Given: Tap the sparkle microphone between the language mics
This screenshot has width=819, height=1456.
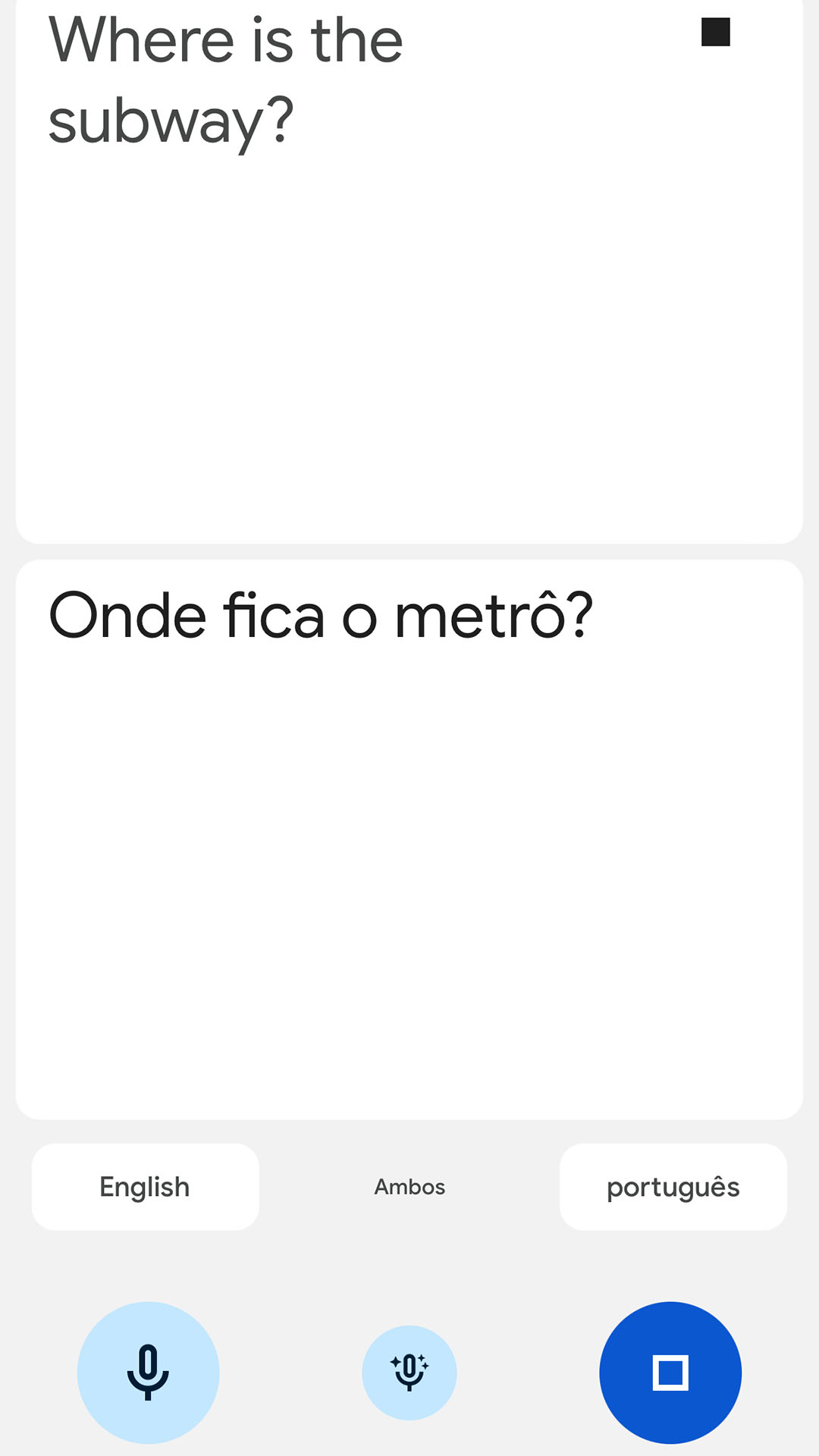Looking at the screenshot, I should [409, 1373].
